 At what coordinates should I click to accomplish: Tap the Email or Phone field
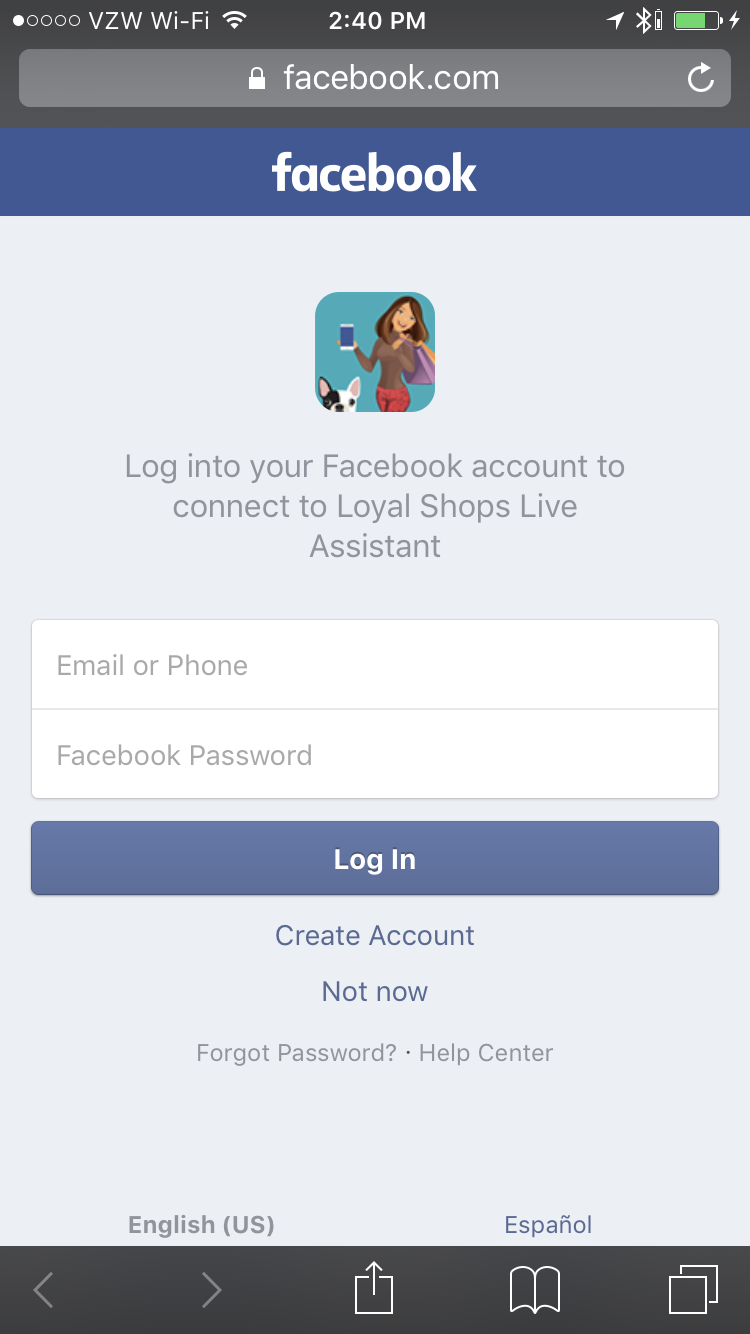coord(374,665)
